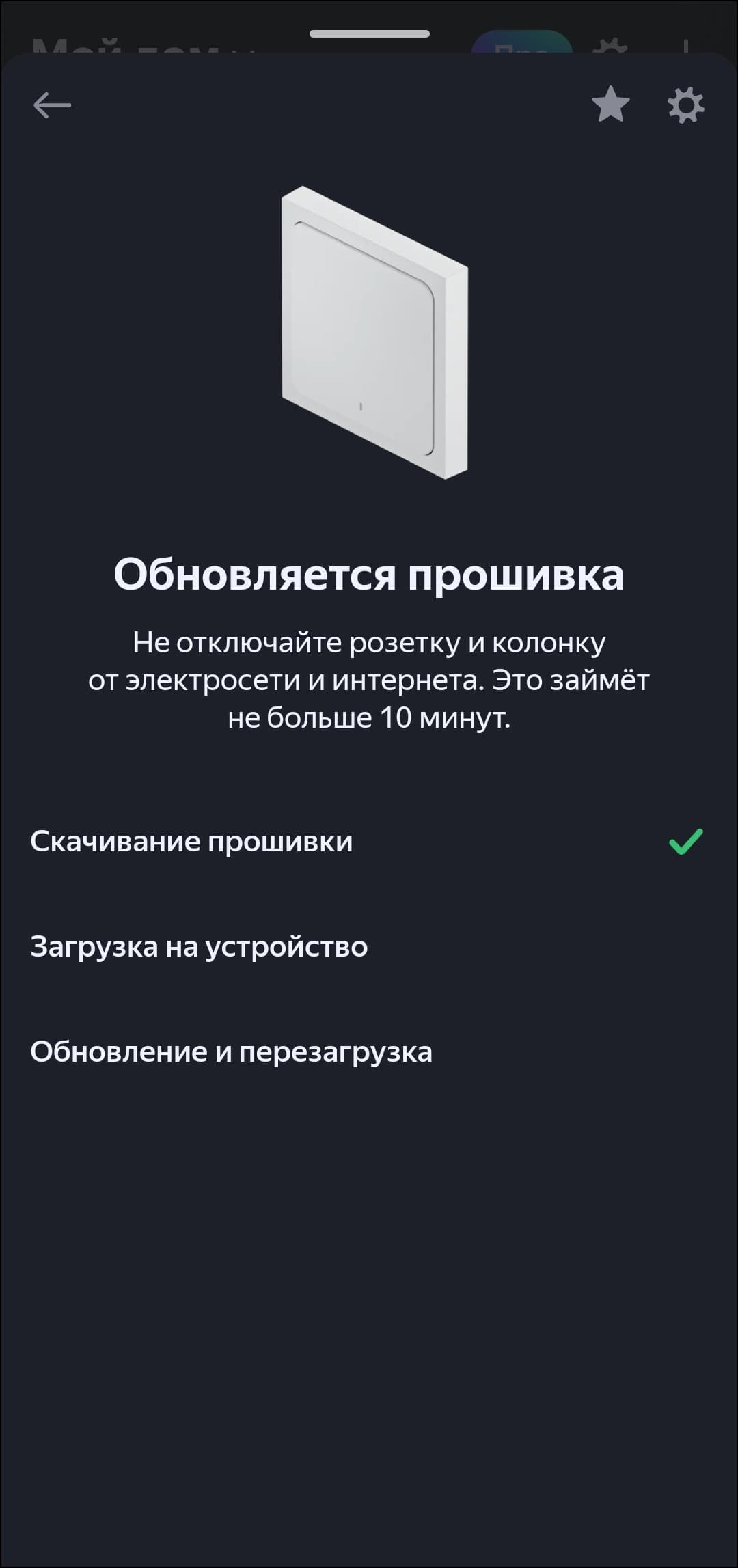Go back using the arrow icon

(52, 105)
